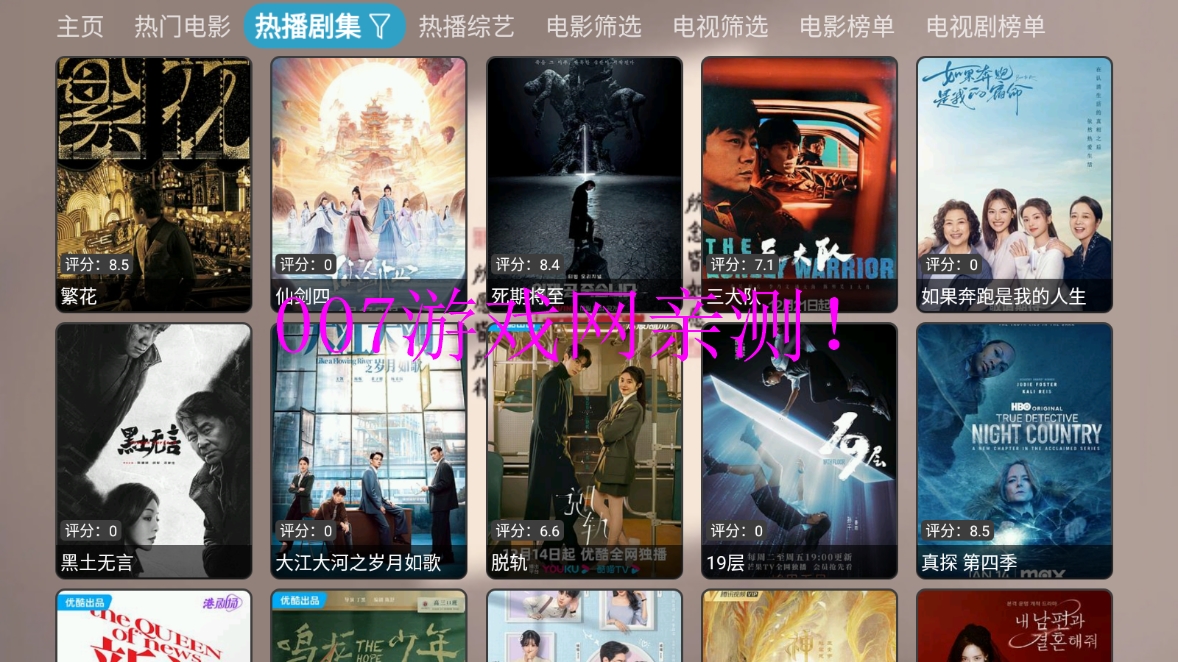Select the 死期将至 poster
1178x662 pixels.
(x=584, y=185)
